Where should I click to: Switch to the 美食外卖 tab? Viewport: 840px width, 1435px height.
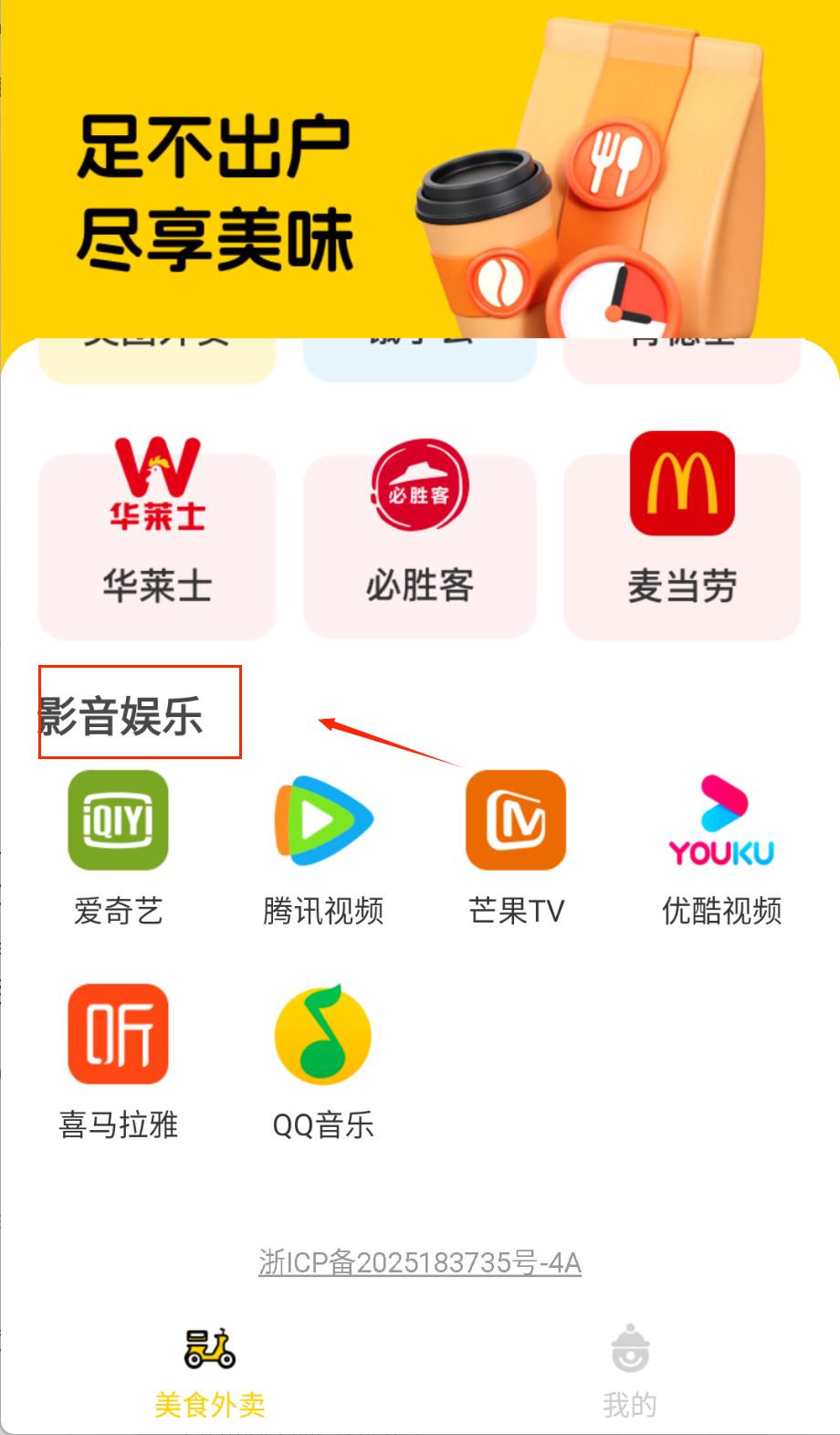[210, 1372]
